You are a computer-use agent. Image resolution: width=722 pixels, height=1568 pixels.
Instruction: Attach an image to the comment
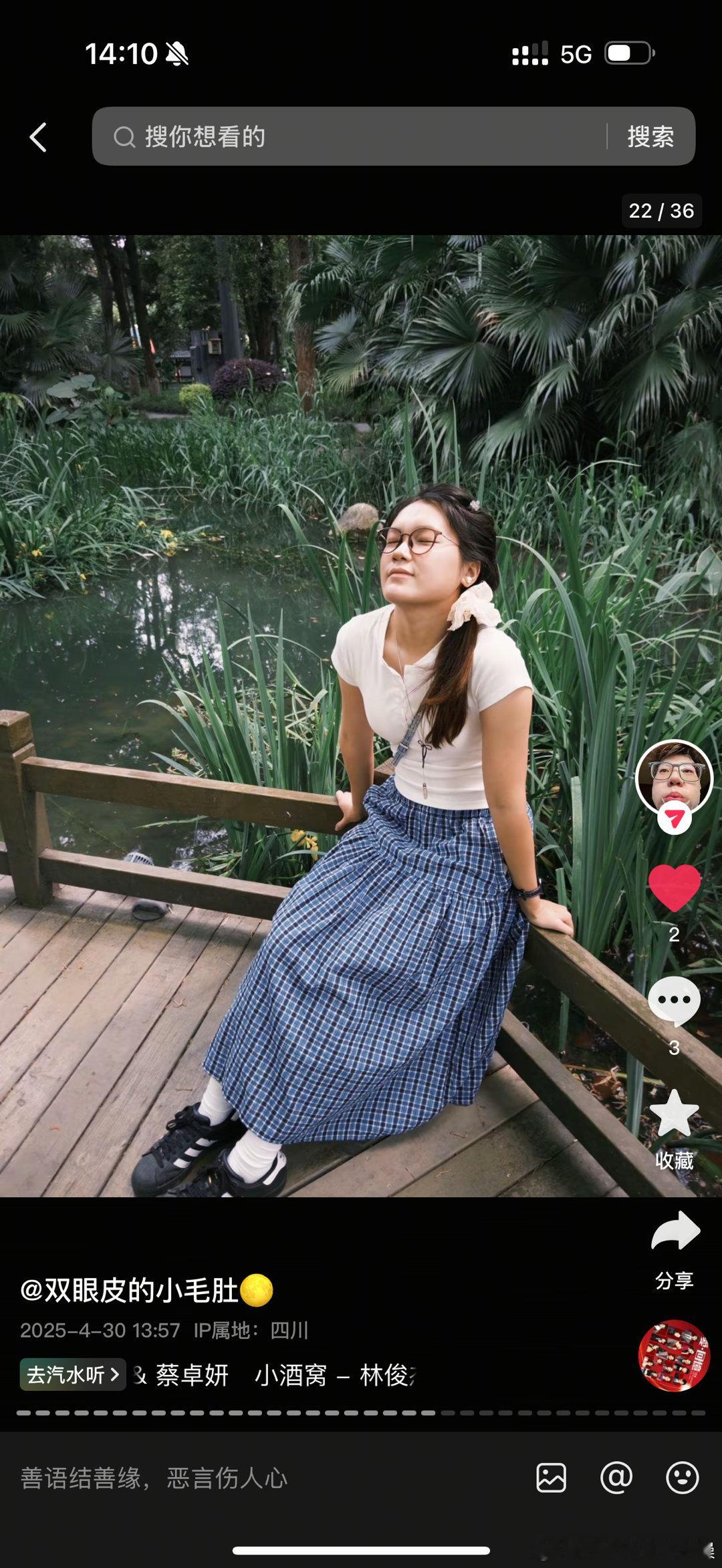(x=551, y=1478)
